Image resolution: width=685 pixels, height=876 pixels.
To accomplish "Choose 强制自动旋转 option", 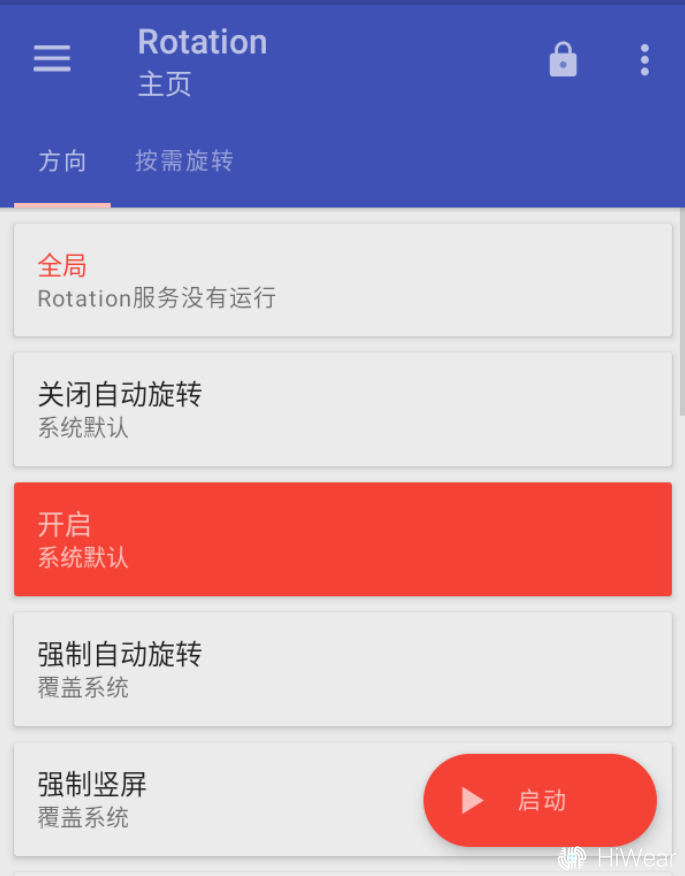I will point(342,669).
